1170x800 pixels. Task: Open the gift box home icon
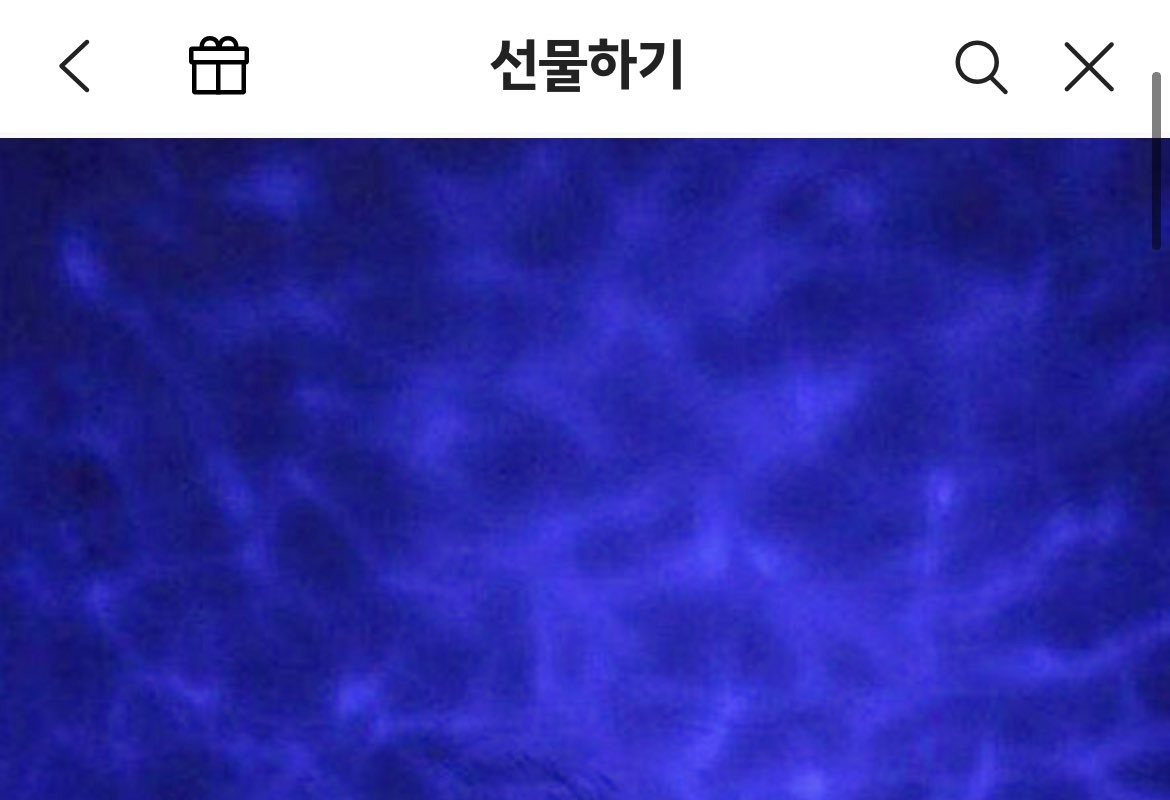219,67
